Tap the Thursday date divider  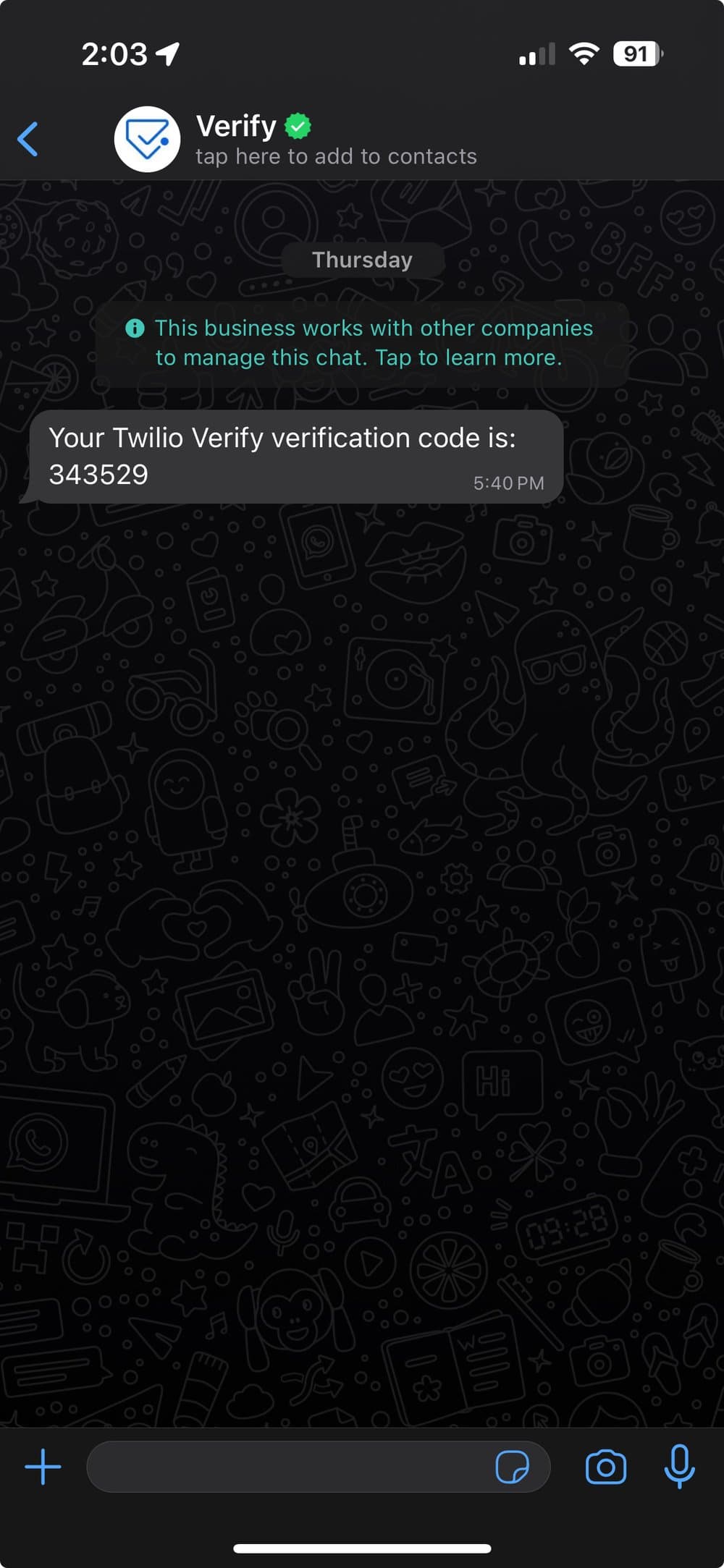(362, 259)
